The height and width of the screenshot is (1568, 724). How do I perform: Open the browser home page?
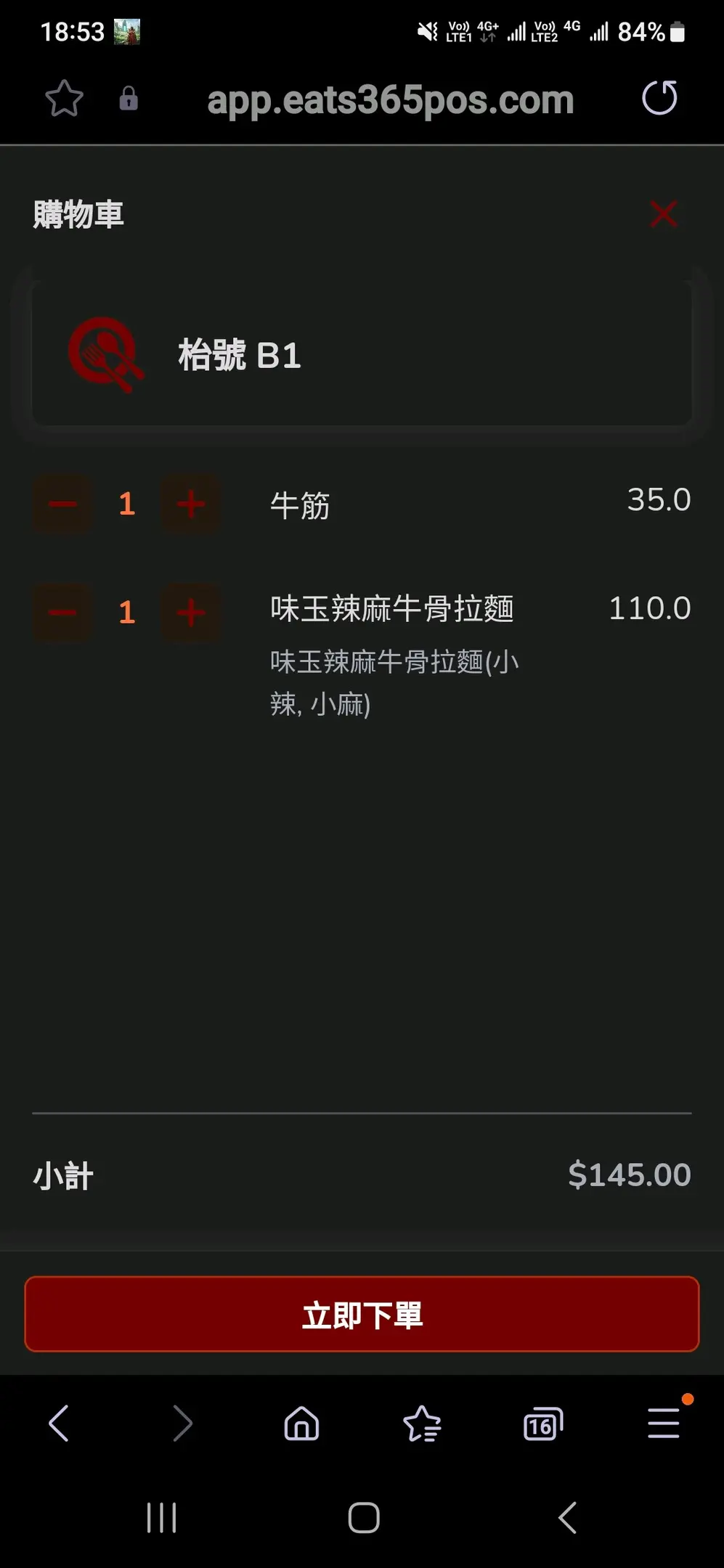tap(301, 1423)
